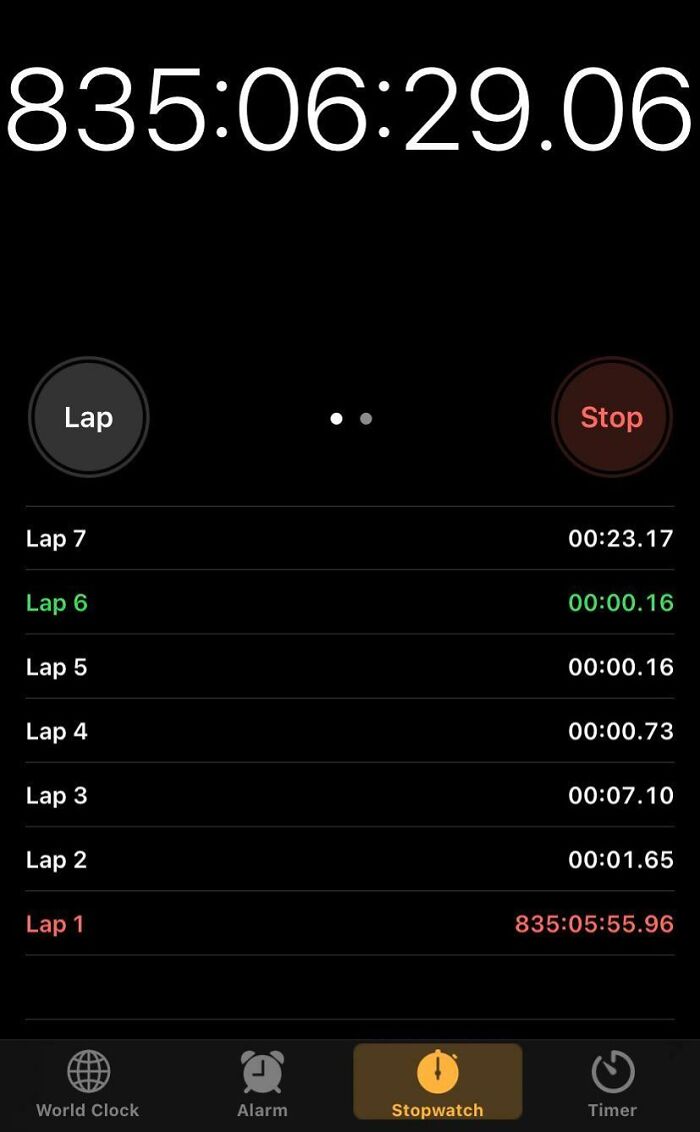The width and height of the screenshot is (700, 1132).
Task: Select the Stopwatch tab
Action: [437, 1083]
